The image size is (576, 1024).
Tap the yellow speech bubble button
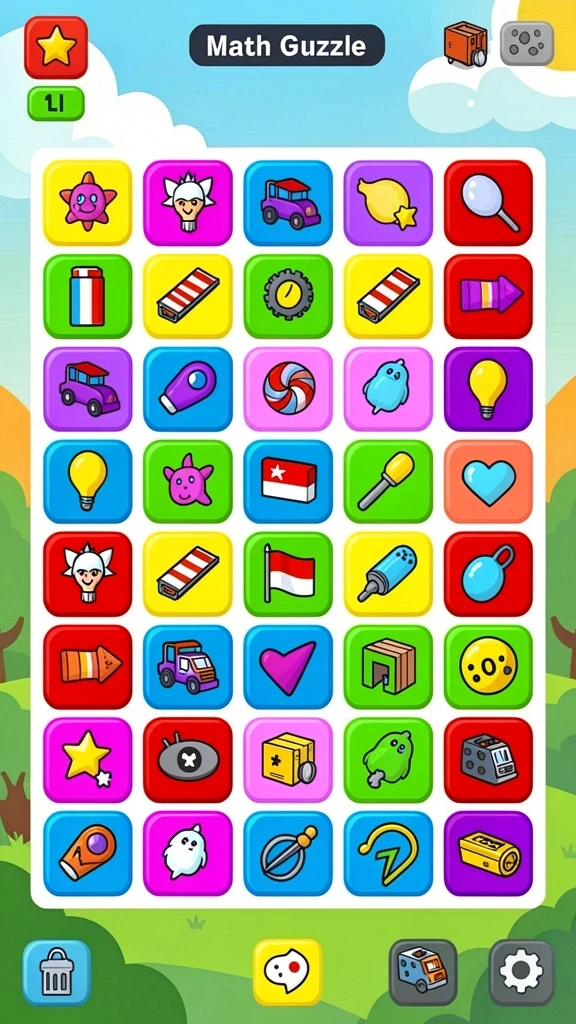pyautogui.click(x=287, y=972)
